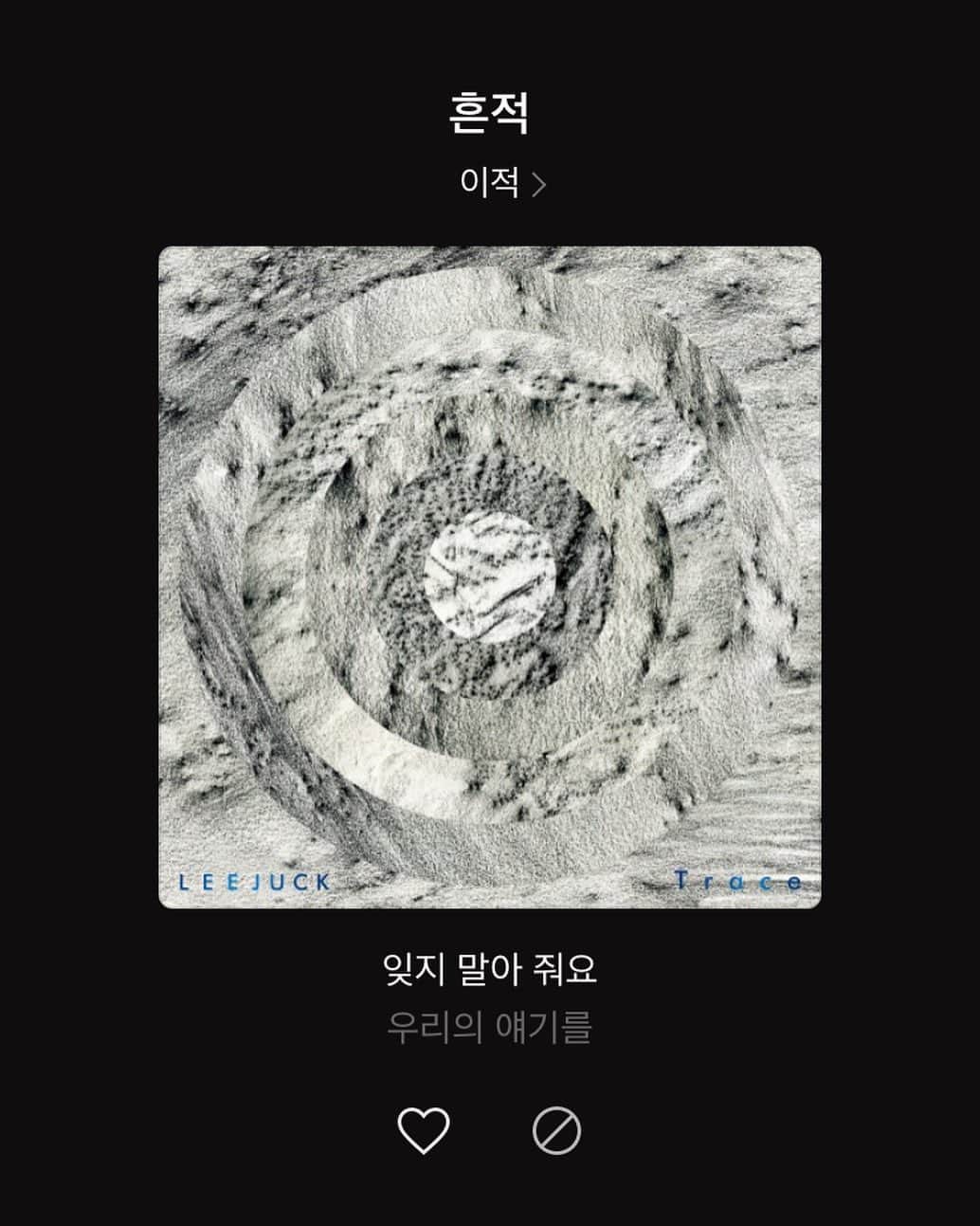The width and height of the screenshot is (980, 1226).
Task: Like the song 흔적
Action: [423, 1130]
